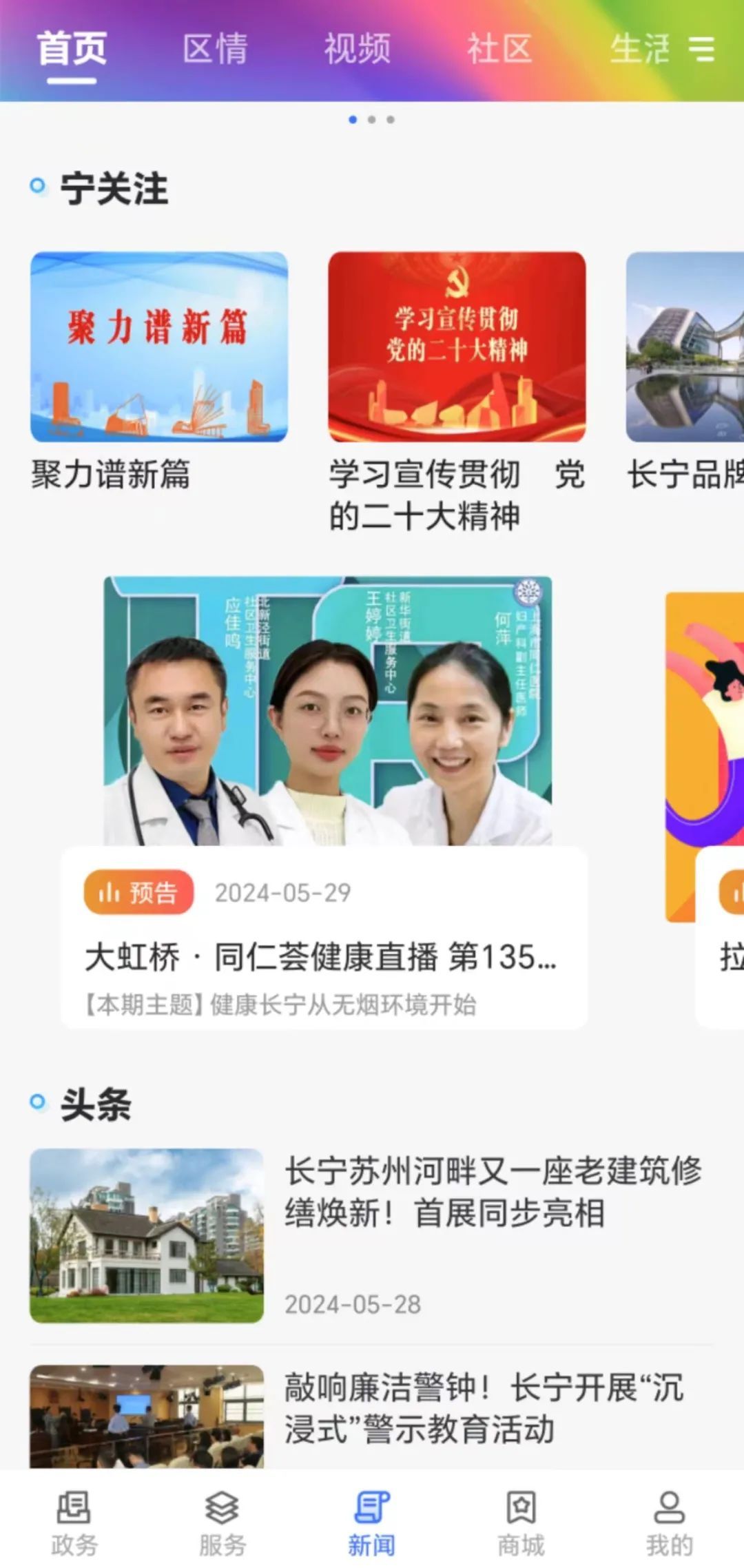Switch to the 区情 tab
This screenshot has width=744, height=1568.
point(215,49)
